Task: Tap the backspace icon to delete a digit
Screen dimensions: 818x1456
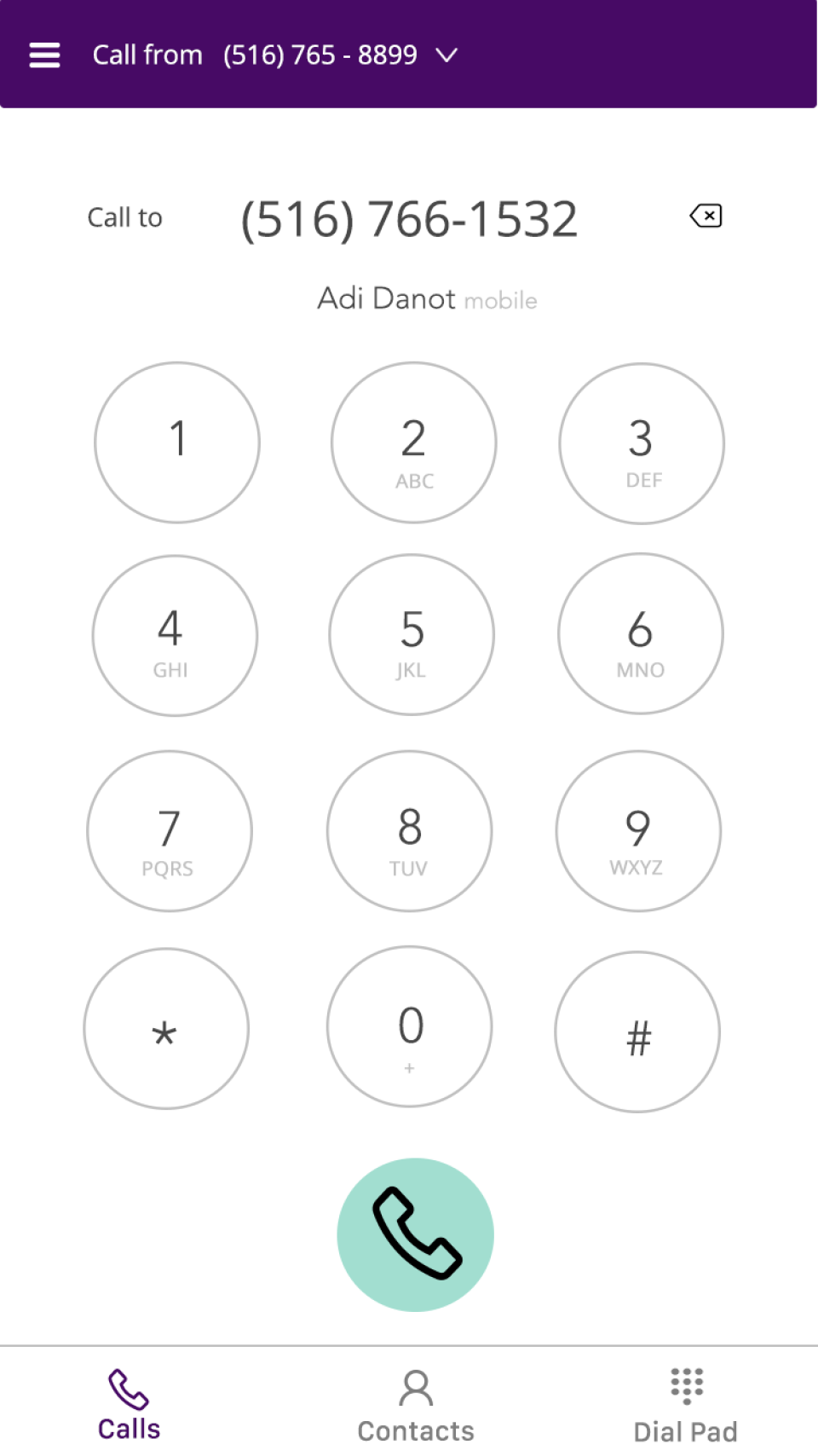Action: (x=706, y=216)
